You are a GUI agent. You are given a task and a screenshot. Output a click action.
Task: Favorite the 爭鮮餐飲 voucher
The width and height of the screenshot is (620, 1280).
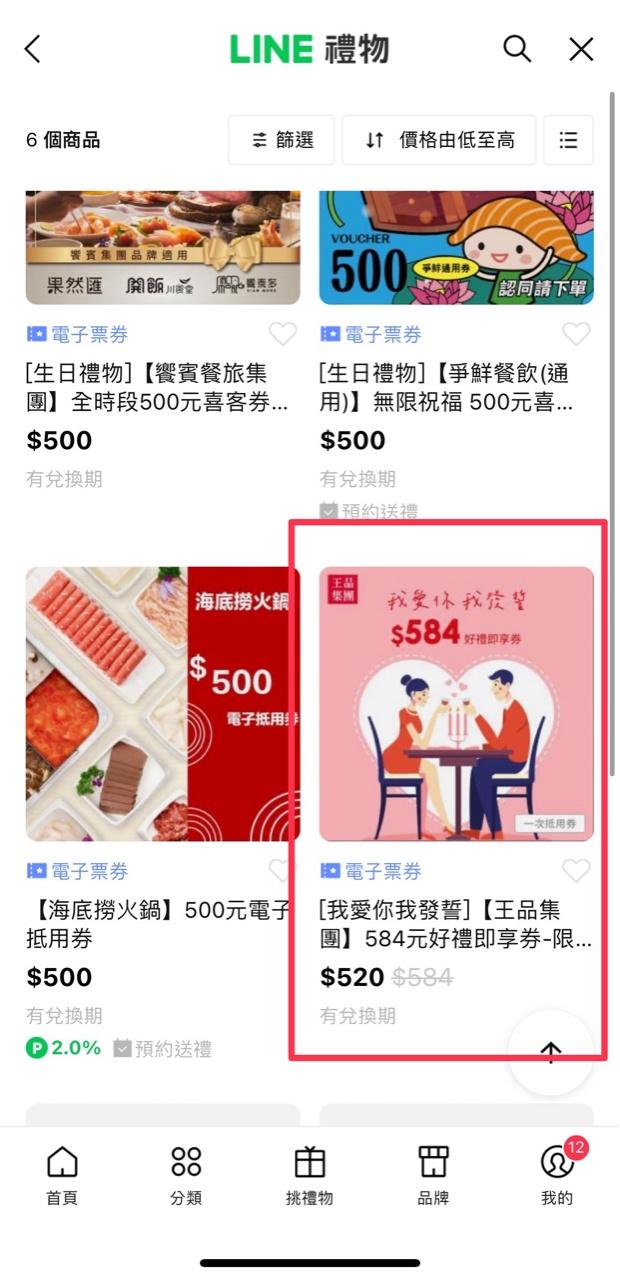click(576, 334)
